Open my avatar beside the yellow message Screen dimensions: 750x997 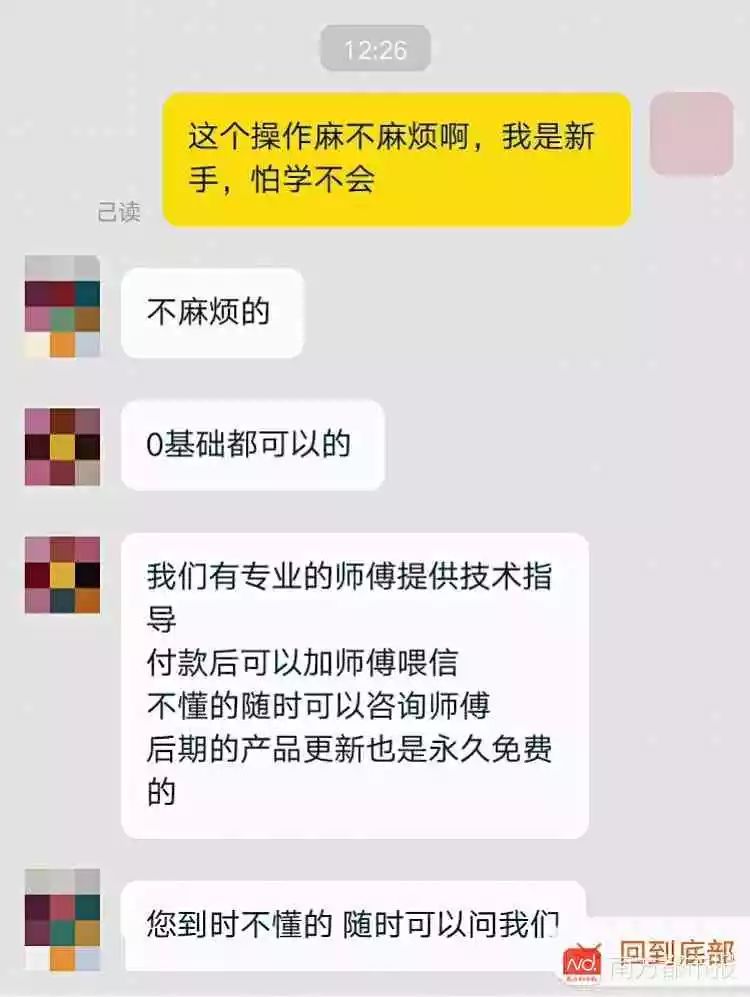click(691, 134)
